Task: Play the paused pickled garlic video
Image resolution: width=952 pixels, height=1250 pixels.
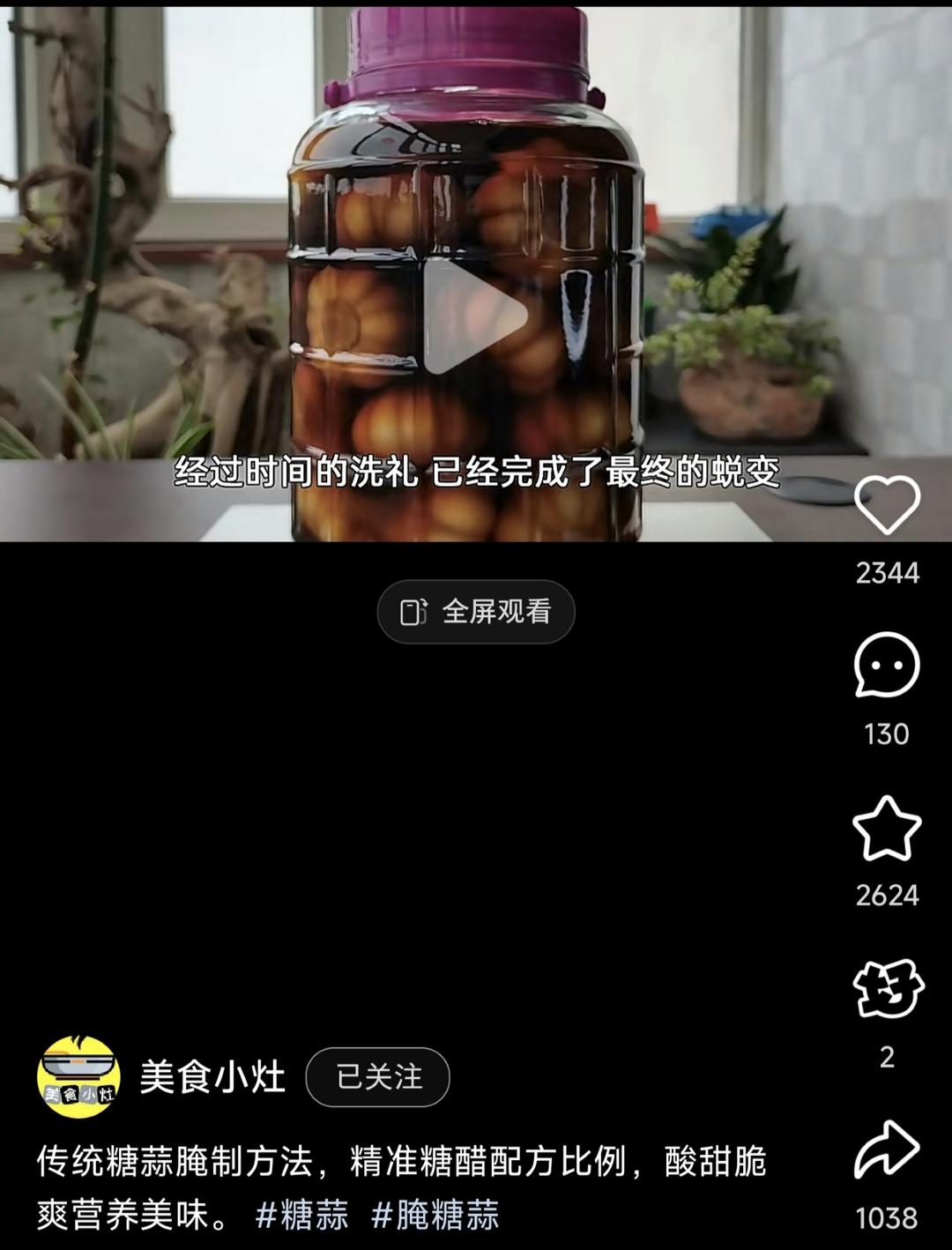Action: pyautogui.click(x=475, y=315)
